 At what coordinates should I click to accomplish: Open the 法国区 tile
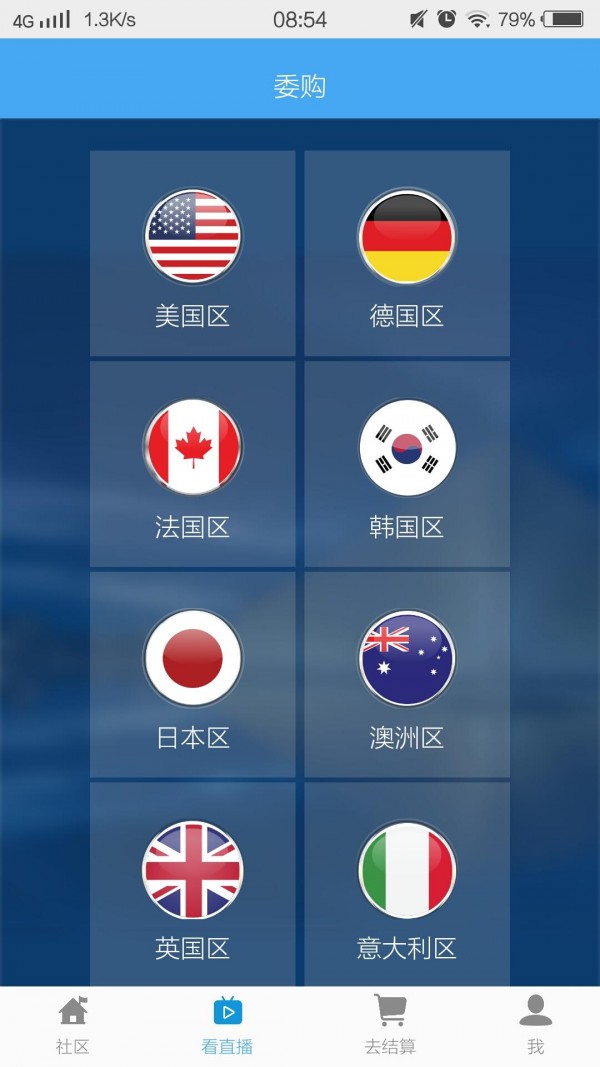click(x=192, y=464)
